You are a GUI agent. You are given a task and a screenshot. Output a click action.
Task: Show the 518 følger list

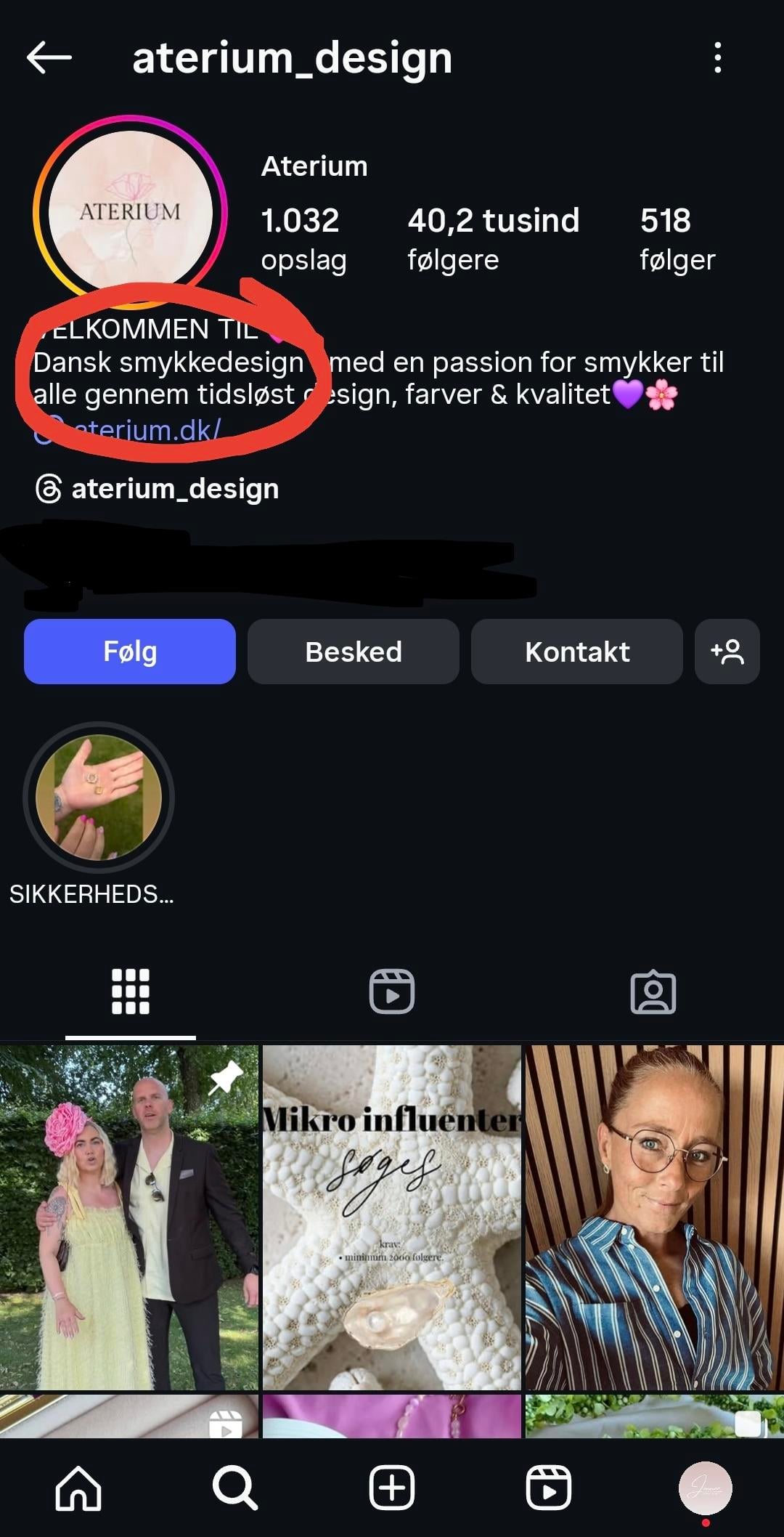pos(677,238)
